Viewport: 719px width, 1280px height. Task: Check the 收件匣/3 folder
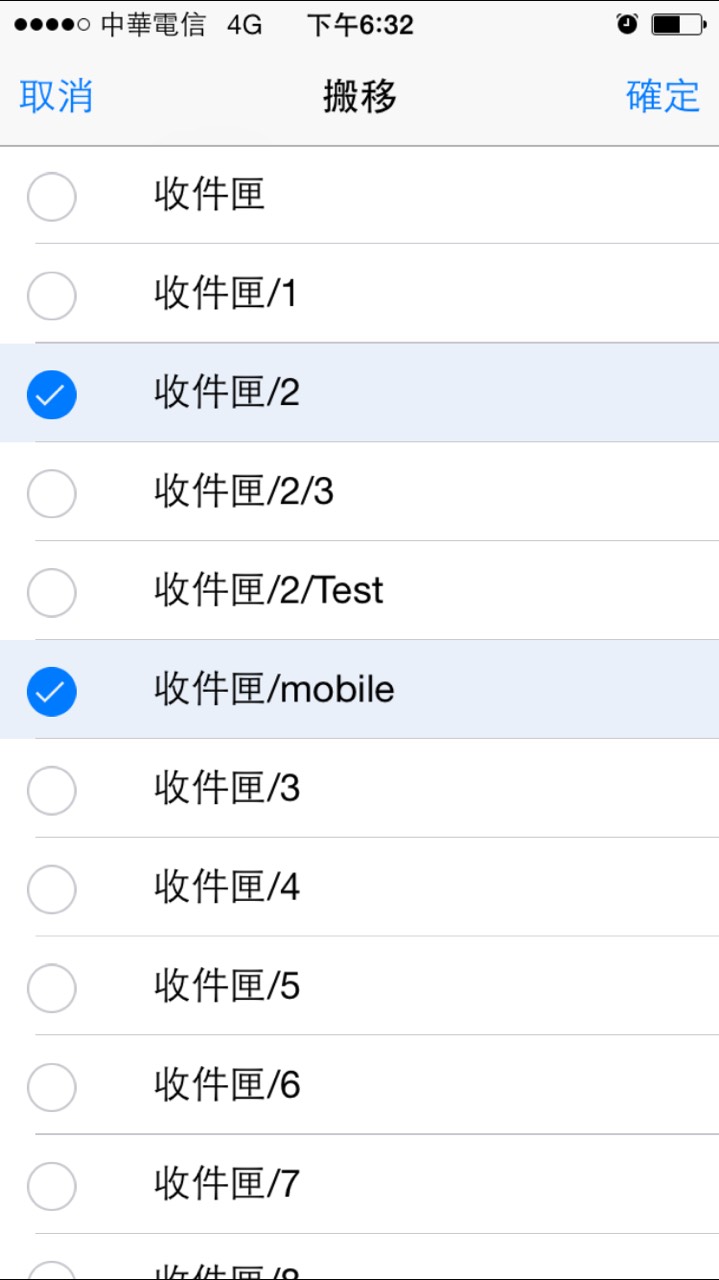pyautogui.click(x=359, y=789)
